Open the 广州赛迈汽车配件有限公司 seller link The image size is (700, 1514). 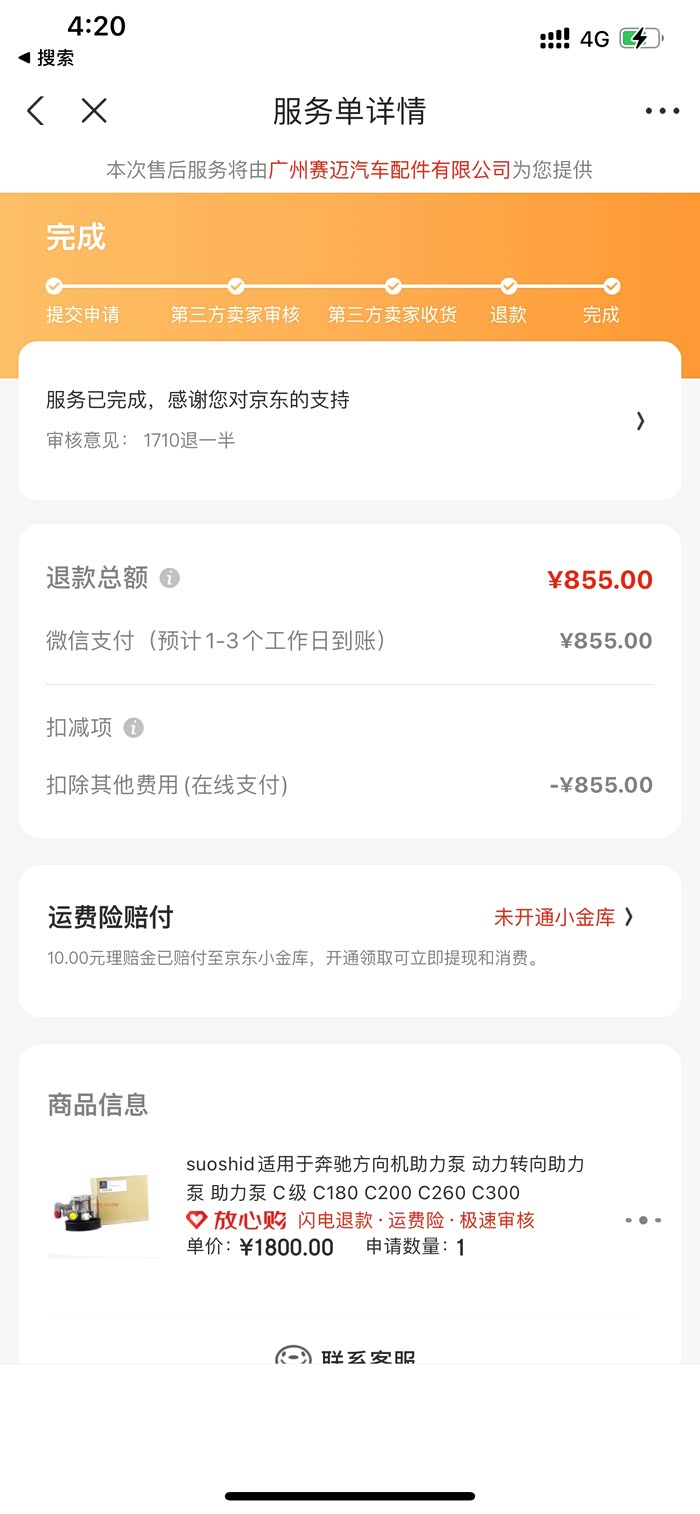(x=390, y=170)
